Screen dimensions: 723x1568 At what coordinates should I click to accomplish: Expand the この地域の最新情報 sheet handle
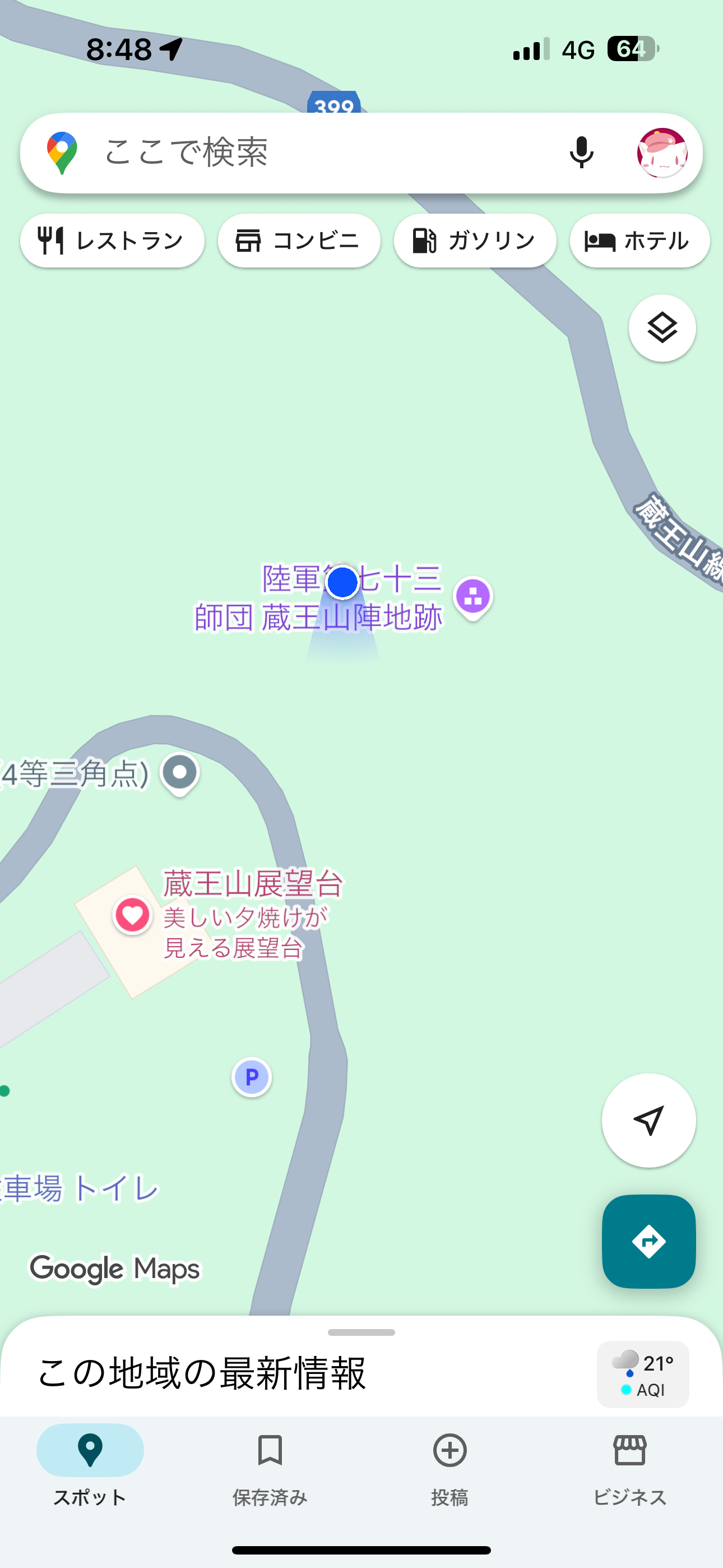click(x=361, y=1332)
